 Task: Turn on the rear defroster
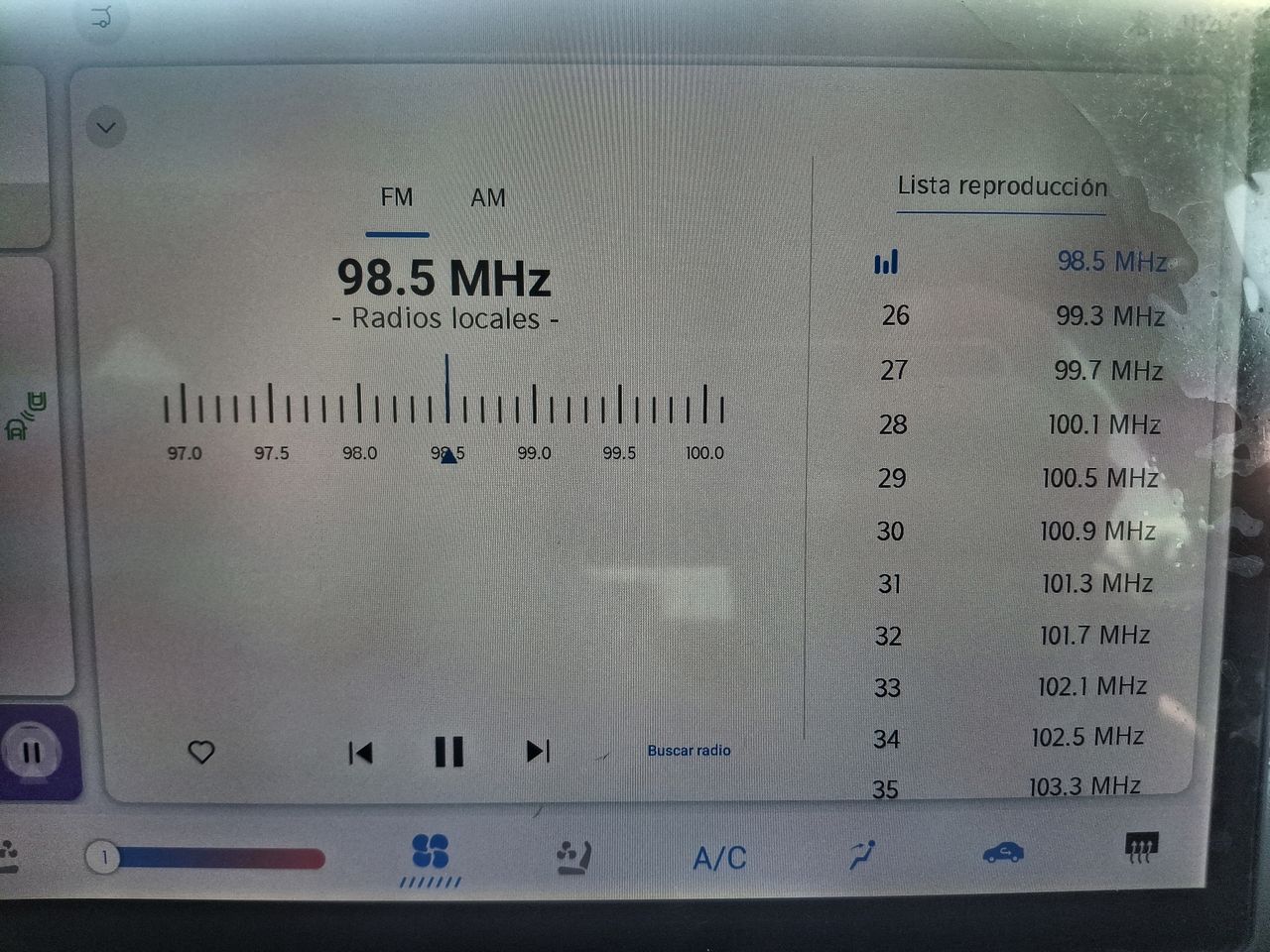[x=1141, y=850]
